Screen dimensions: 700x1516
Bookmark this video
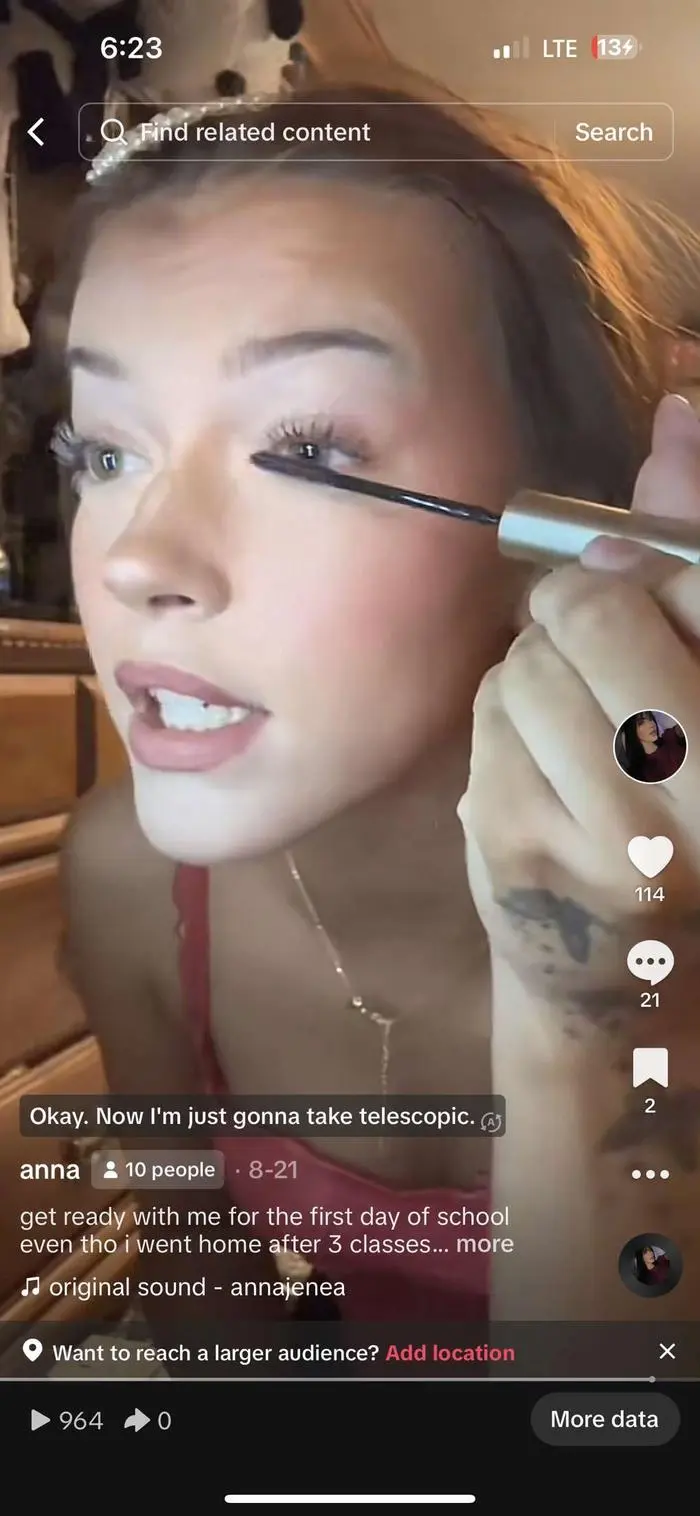click(x=650, y=1068)
